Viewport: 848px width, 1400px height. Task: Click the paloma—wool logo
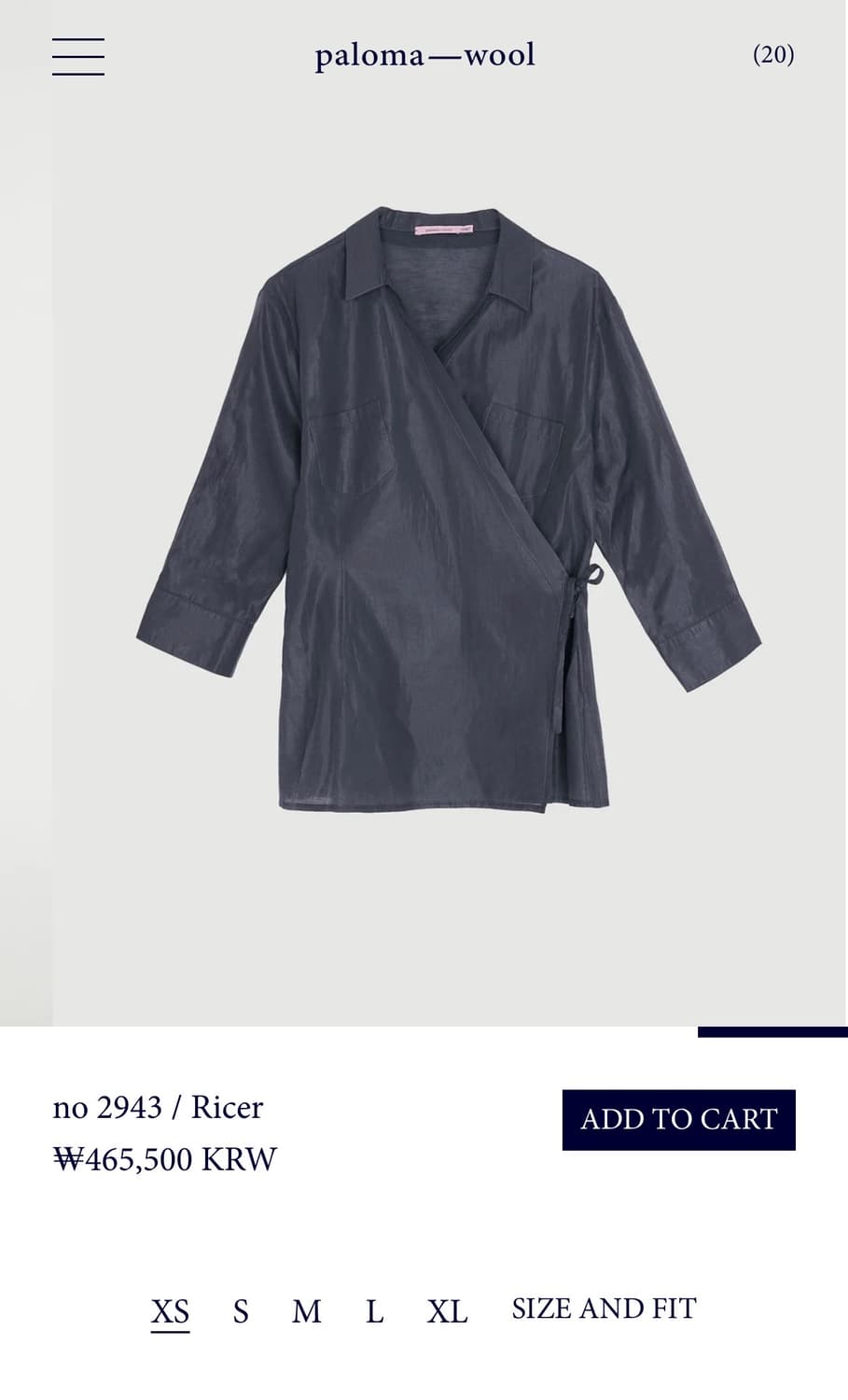424,54
